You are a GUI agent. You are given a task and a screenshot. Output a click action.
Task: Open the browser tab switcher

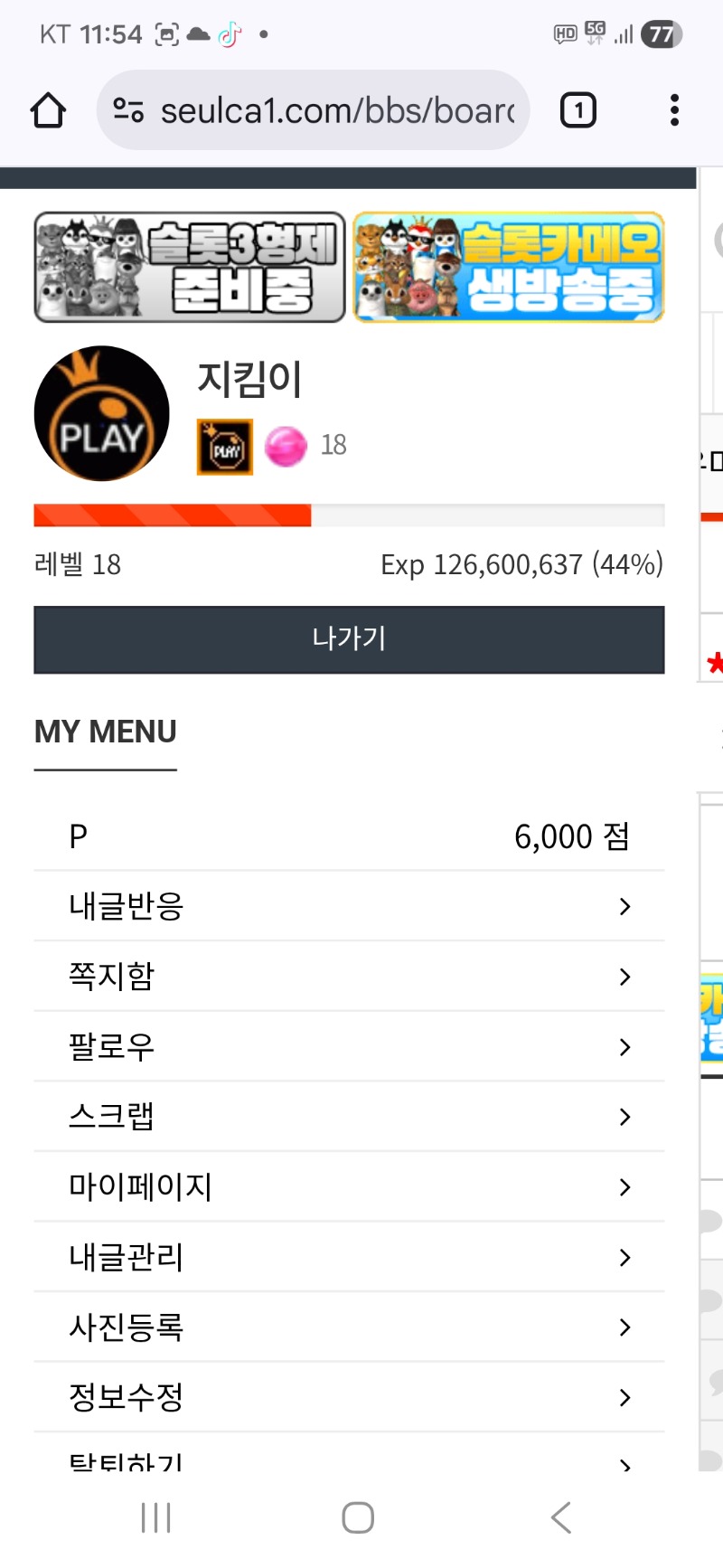(578, 111)
